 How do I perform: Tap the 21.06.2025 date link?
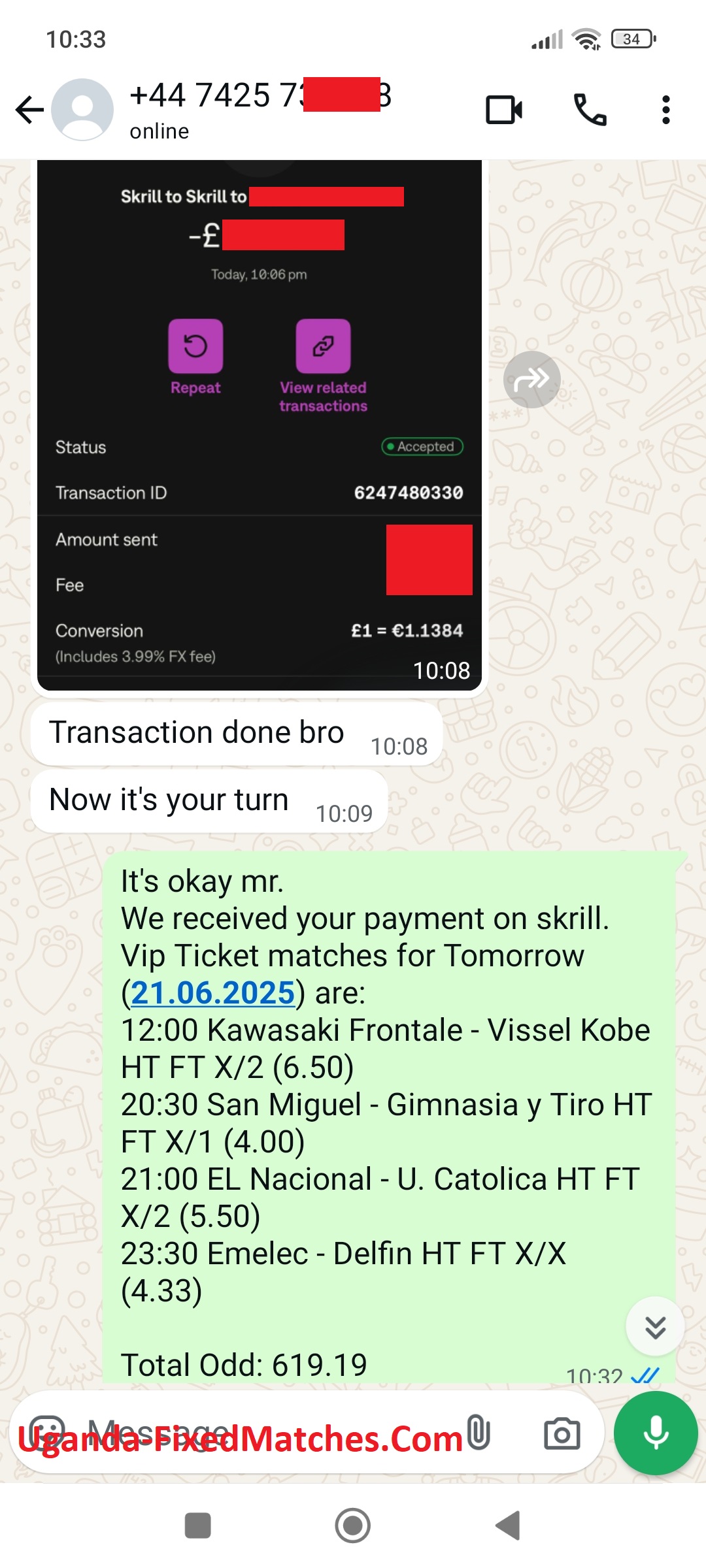point(213,993)
